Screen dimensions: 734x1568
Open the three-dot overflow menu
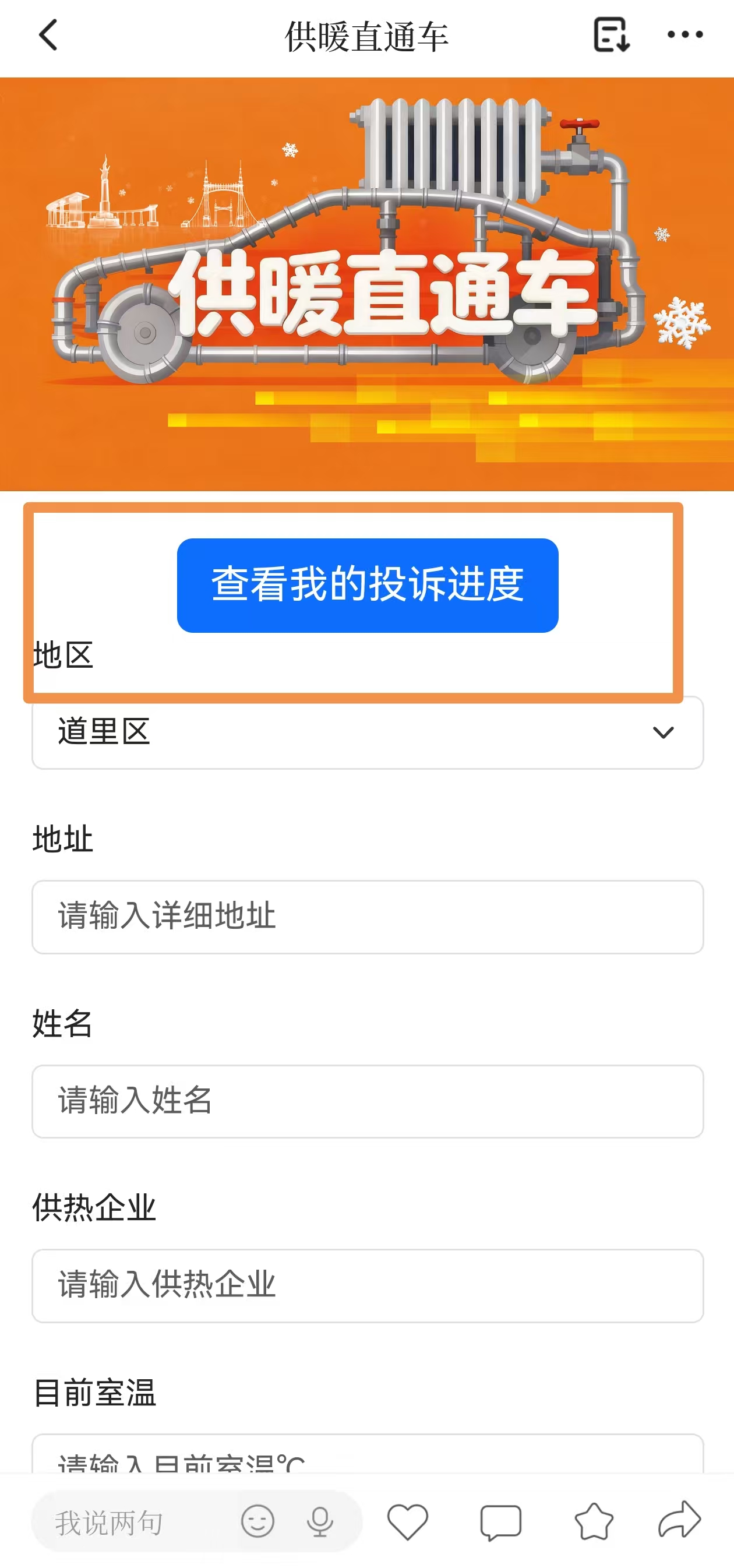click(684, 36)
